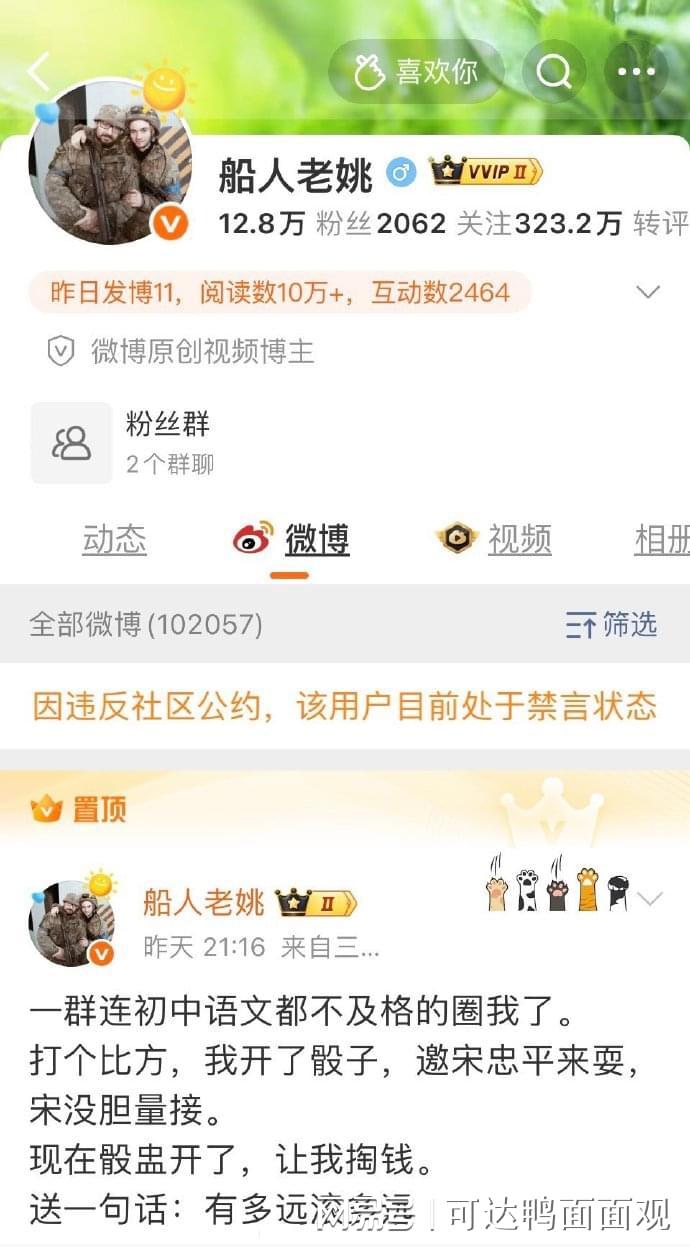Open the 12.8万 粉丝 followers list
The height and width of the screenshot is (1248, 690).
tap(294, 224)
